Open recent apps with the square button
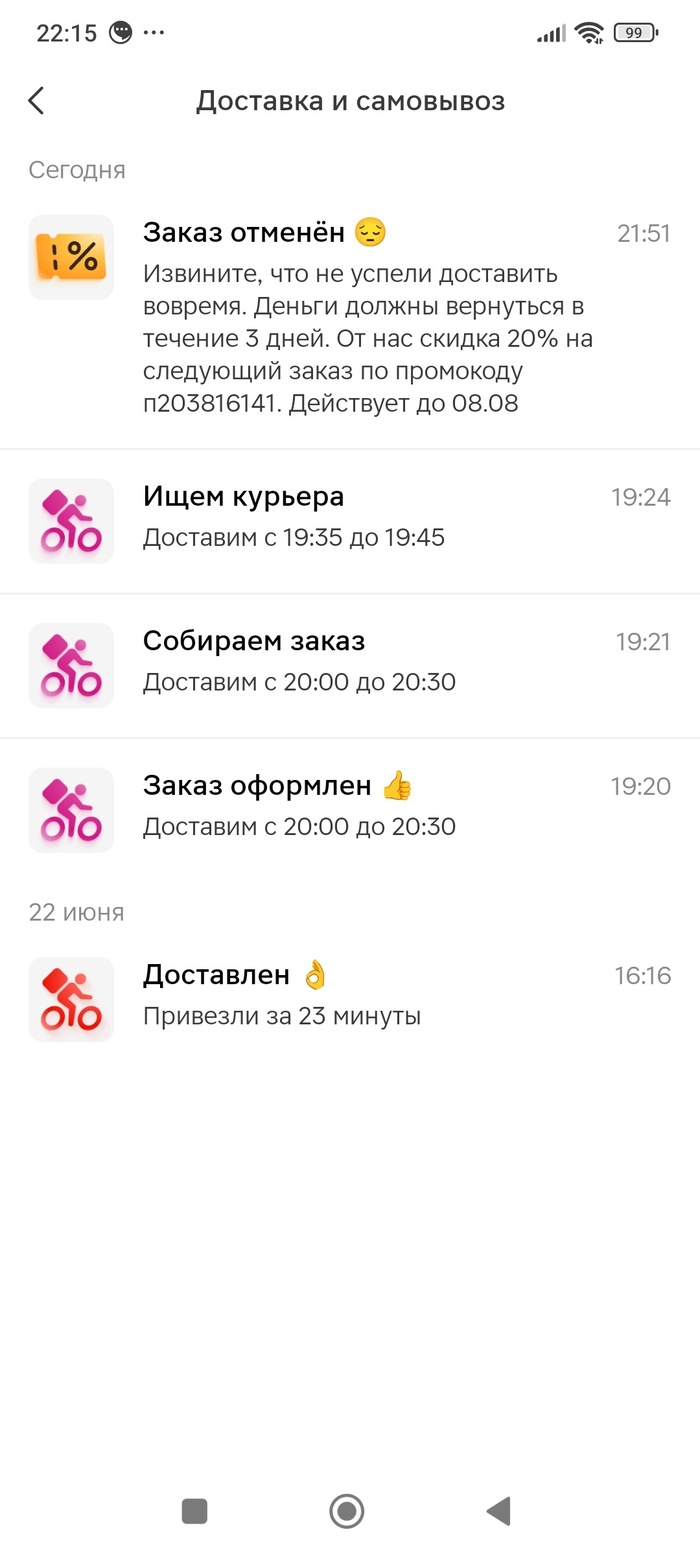This screenshot has width=700, height=1556. (194, 1510)
